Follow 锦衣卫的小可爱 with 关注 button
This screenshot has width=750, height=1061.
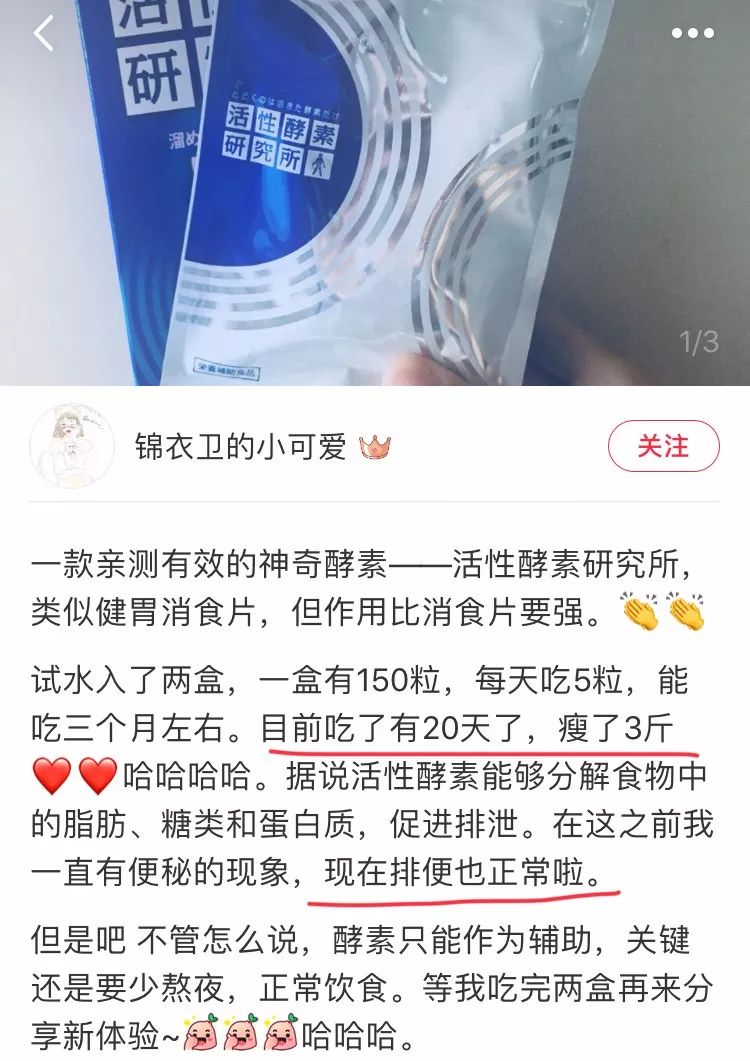[x=664, y=446]
